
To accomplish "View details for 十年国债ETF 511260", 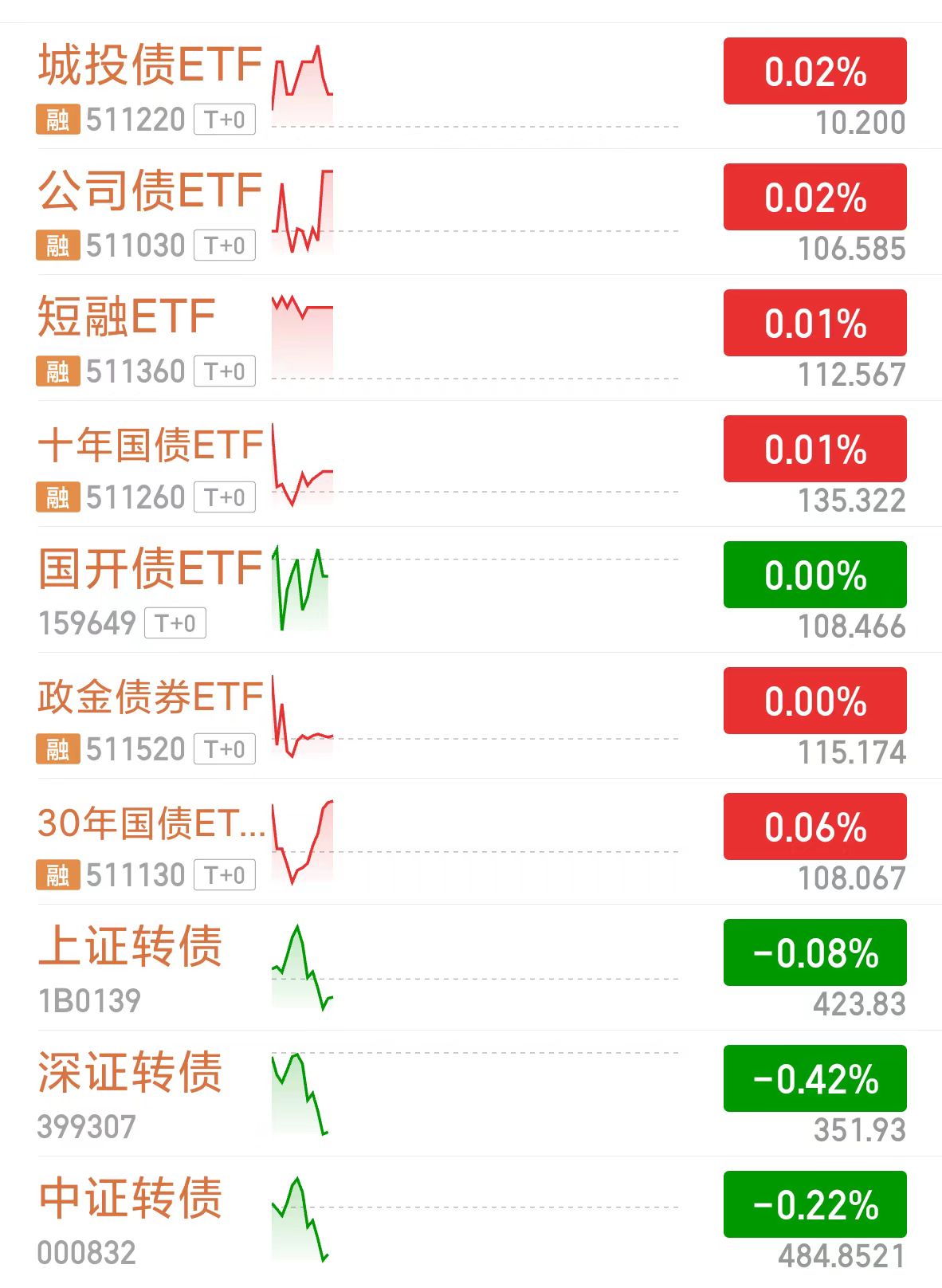I will point(471,464).
